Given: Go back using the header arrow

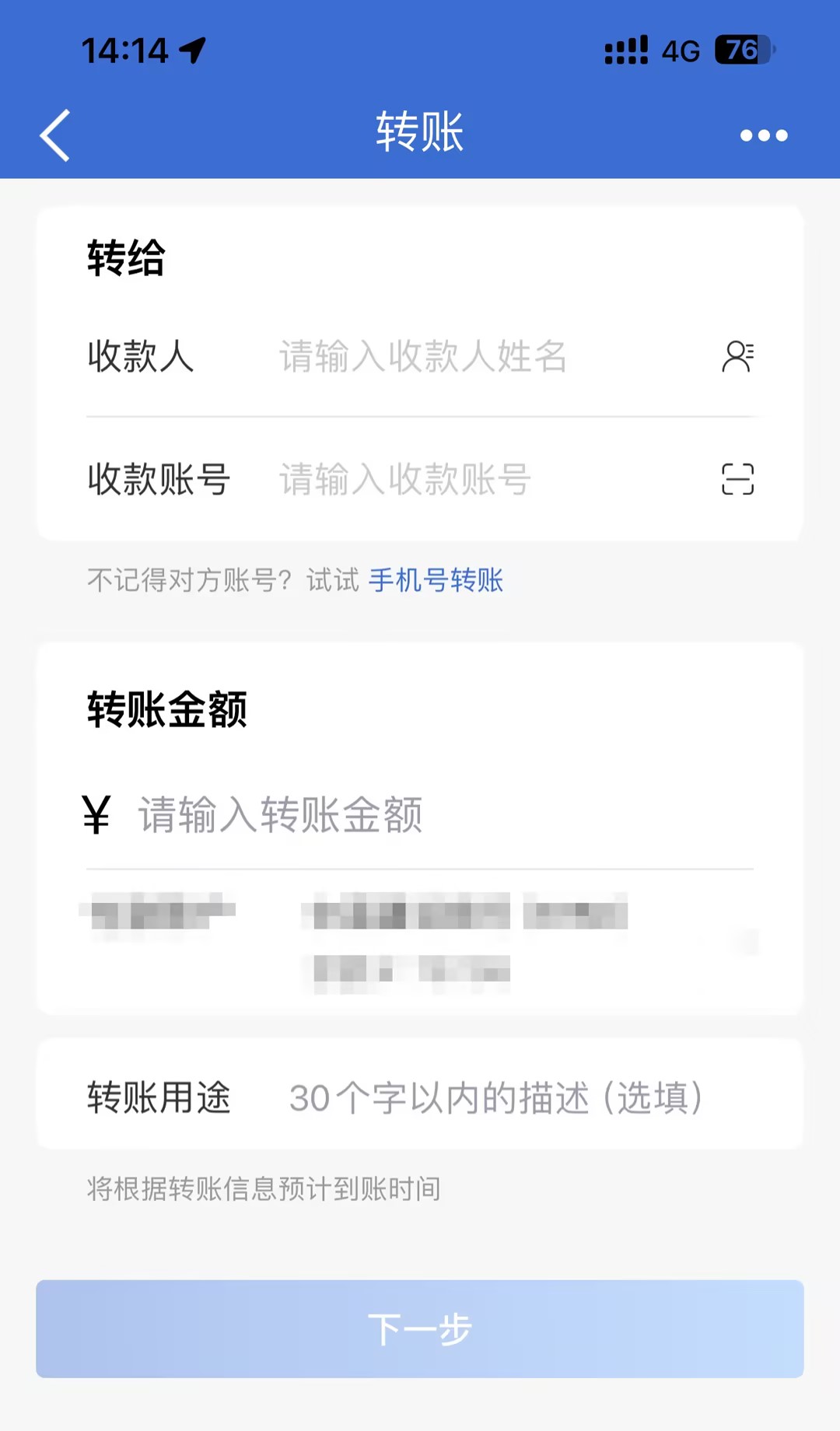Looking at the screenshot, I should point(55,135).
